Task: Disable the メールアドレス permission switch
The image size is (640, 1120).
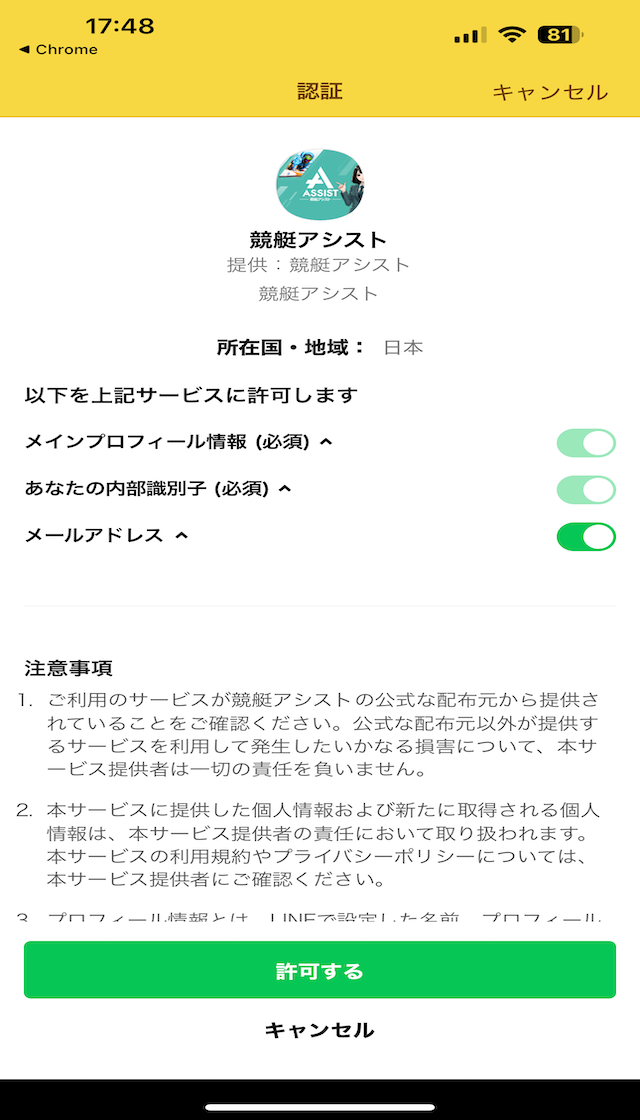Action: tap(586, 536)
